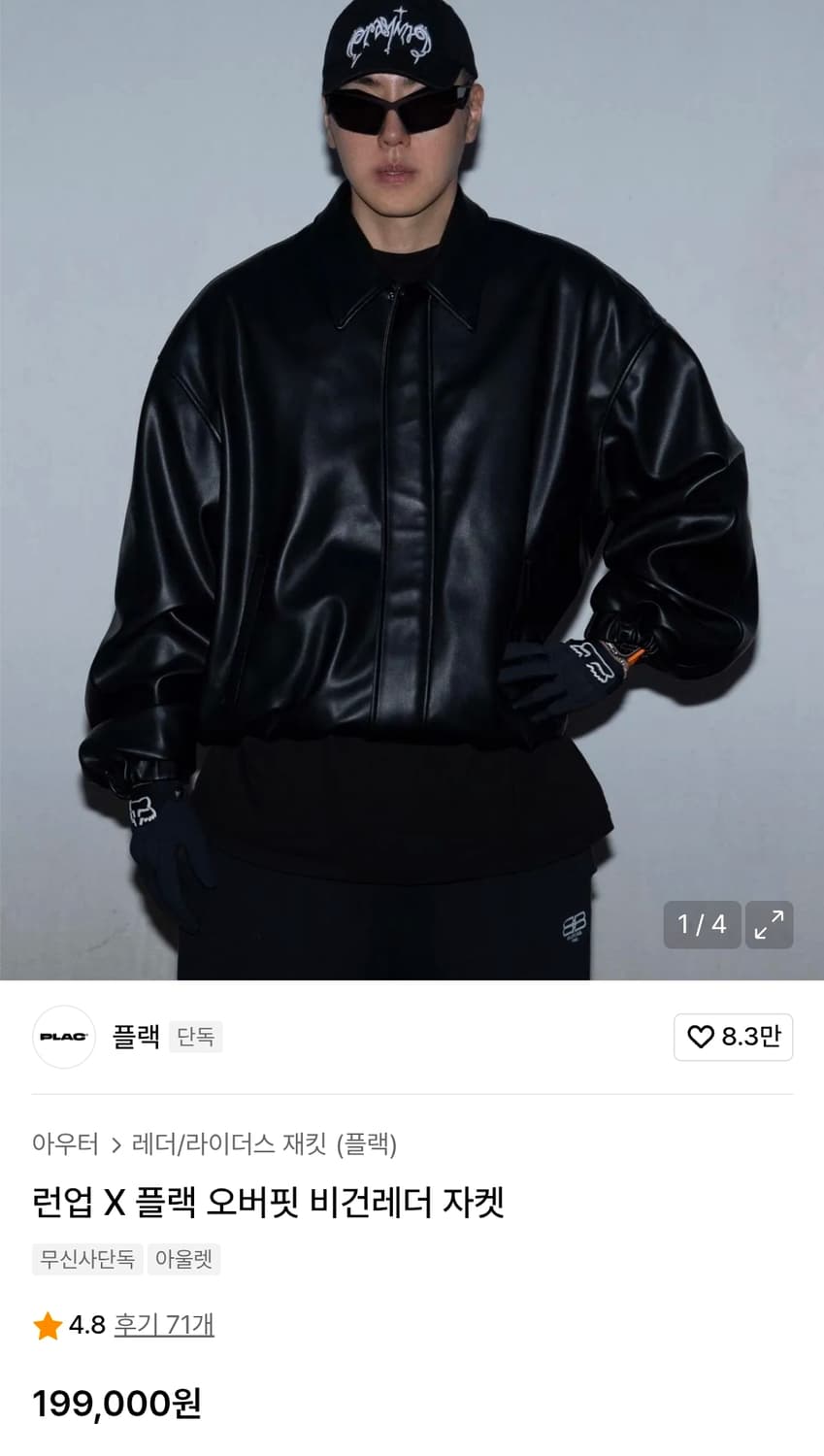Image resolution: width=824 pixels, height=1456 pixels.
Task: Toggle wishlist for this jacket
Action: [x=733, y=1037]
